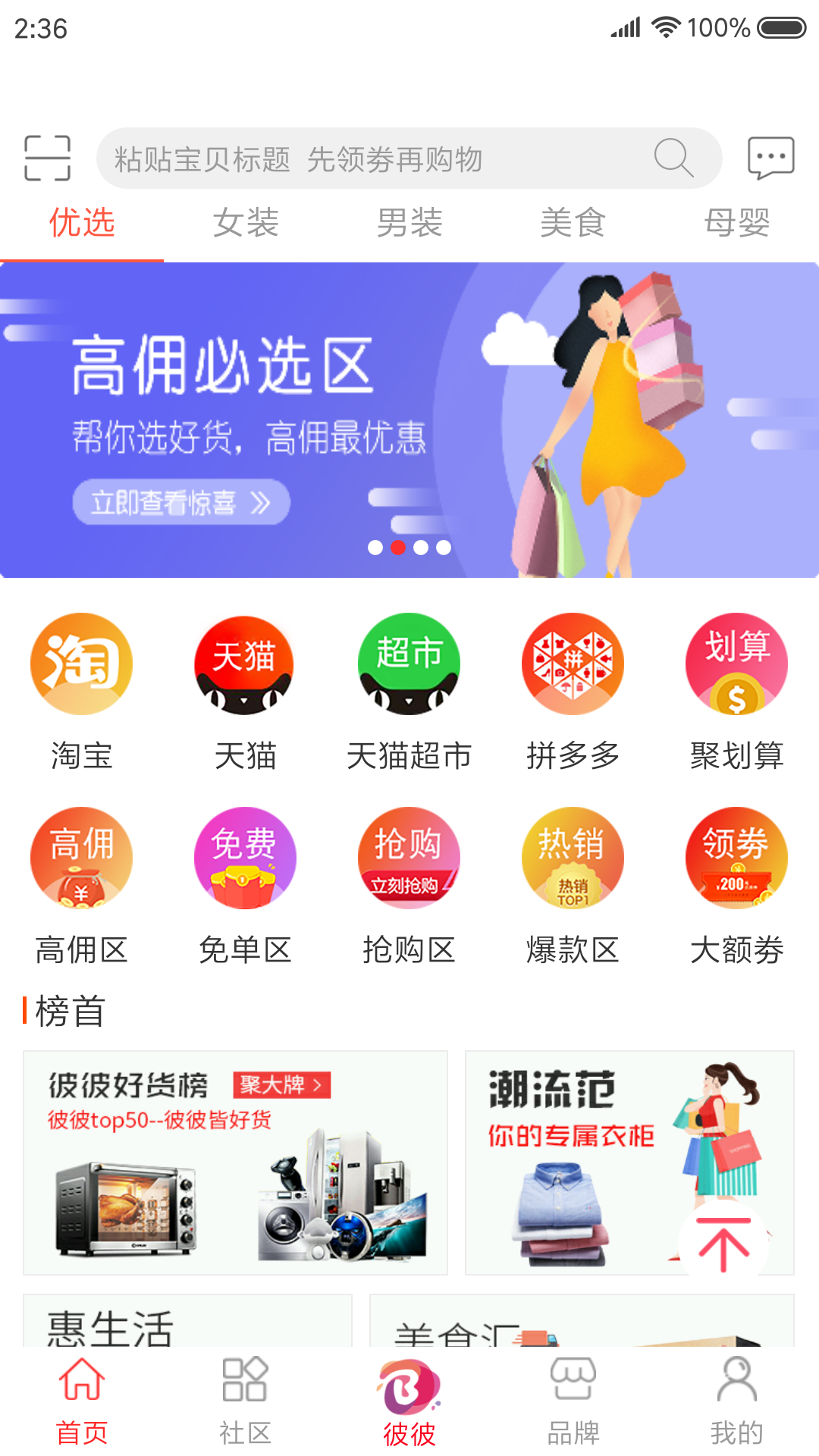Tap the Pinduoduo 拼多多 icon
The height and width of the screenshot is (1456, 819).
(573, 664)
